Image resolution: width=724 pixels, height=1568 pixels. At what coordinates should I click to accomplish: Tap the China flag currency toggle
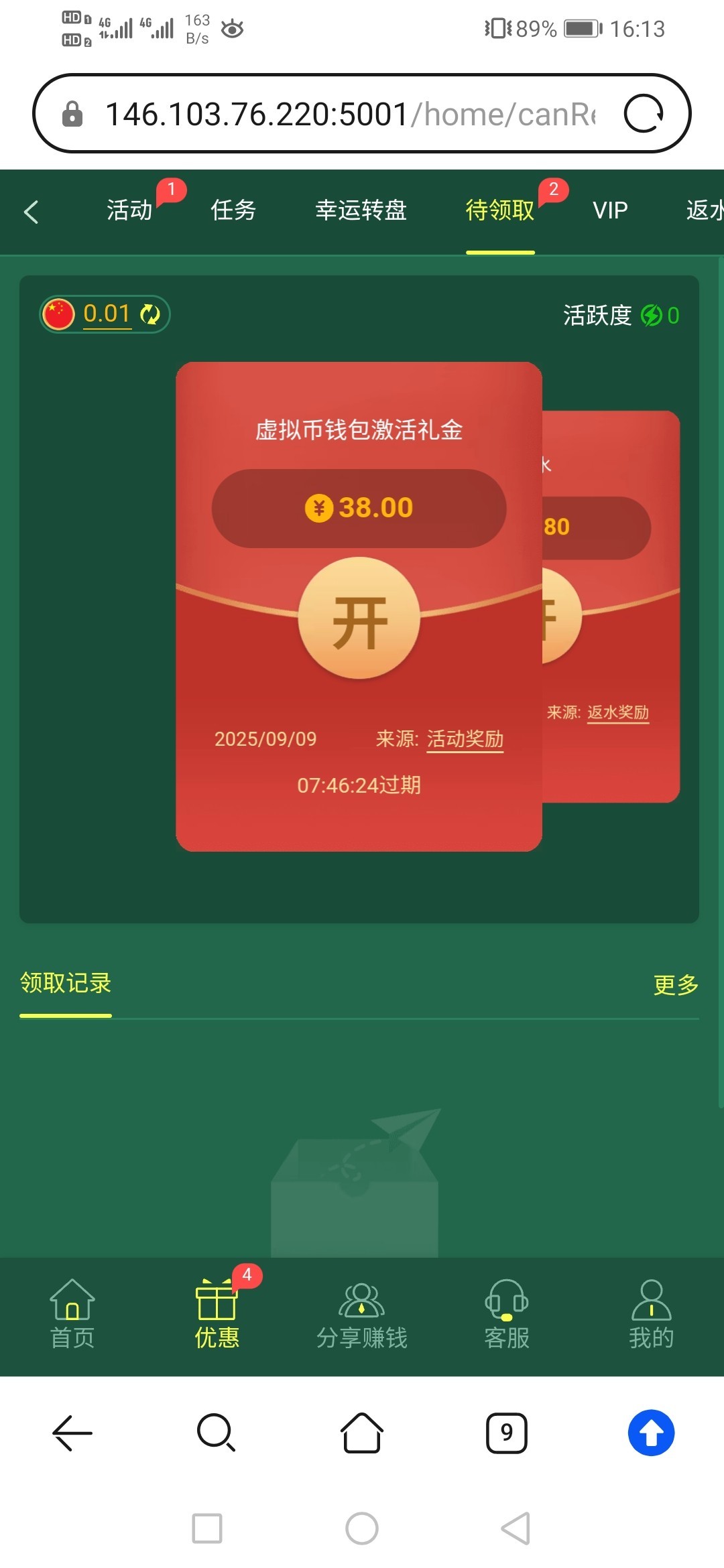coord(59,313)
